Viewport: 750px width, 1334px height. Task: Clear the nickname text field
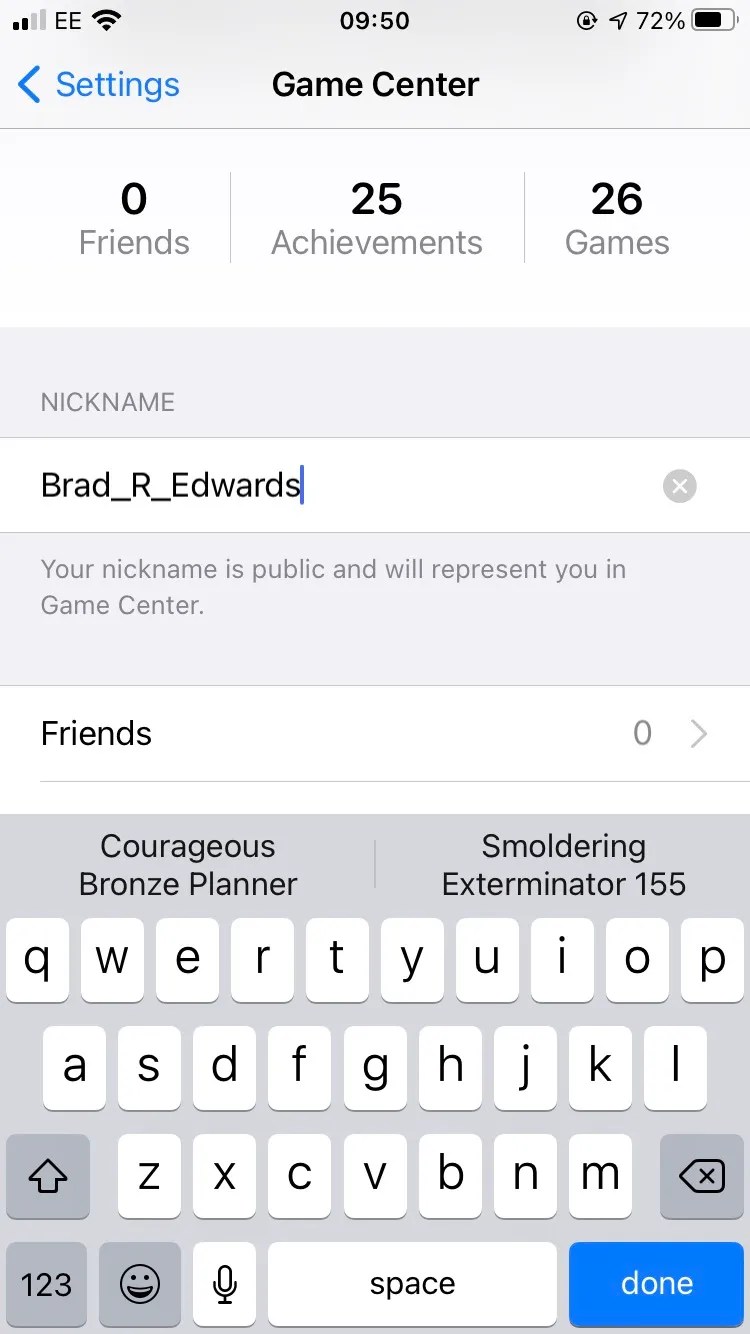679,486
